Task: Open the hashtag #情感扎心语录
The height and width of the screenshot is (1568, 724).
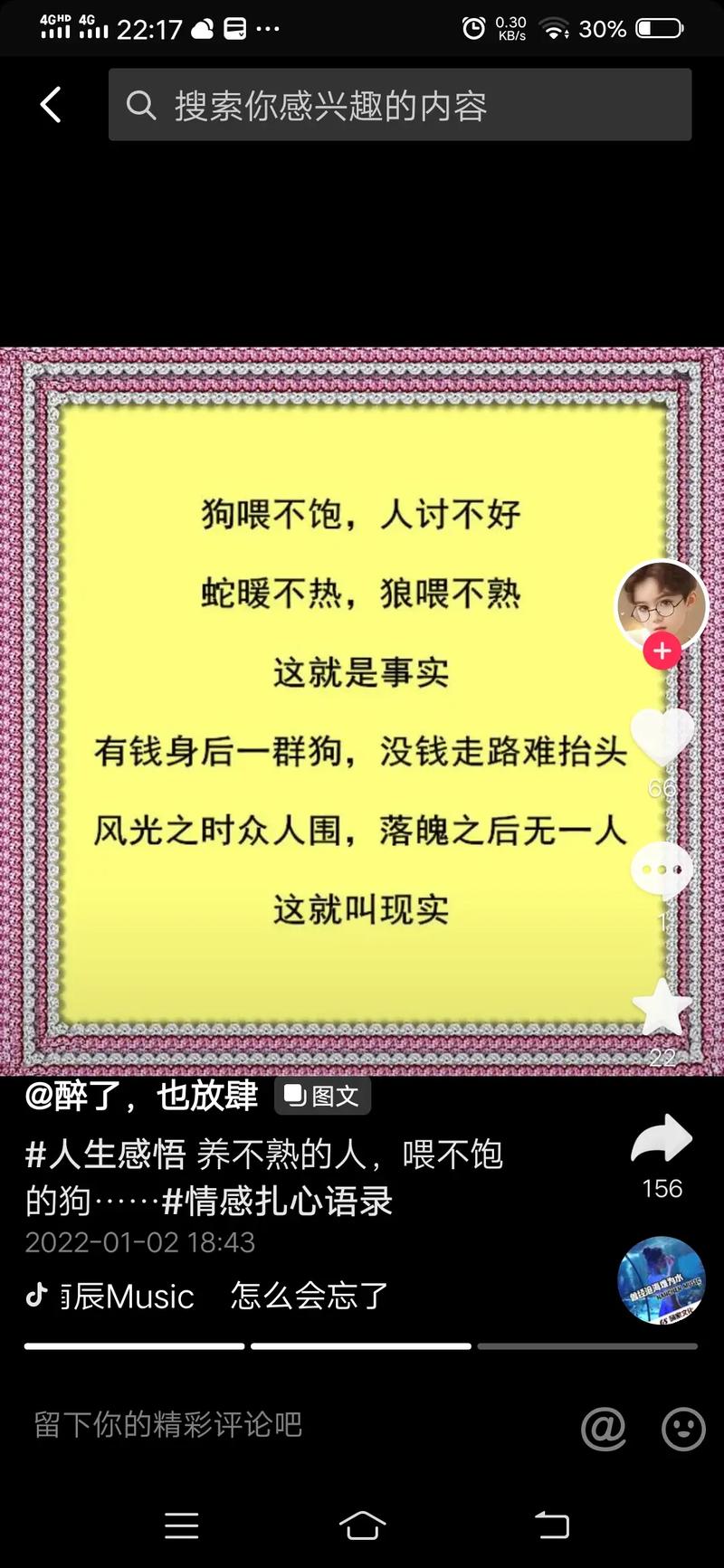Action: (x=277, y=1202)
